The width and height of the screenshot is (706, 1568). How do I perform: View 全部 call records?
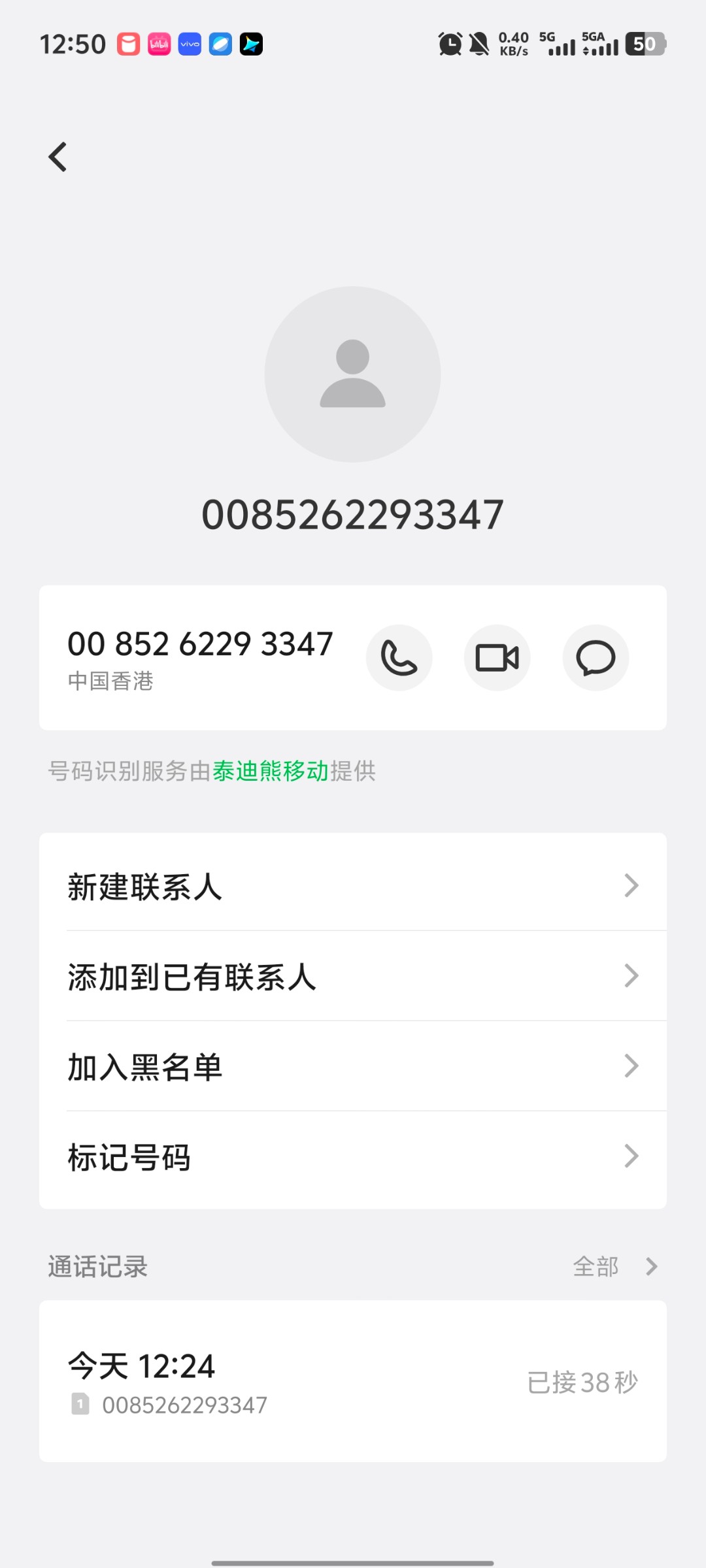click(614, 1267)
